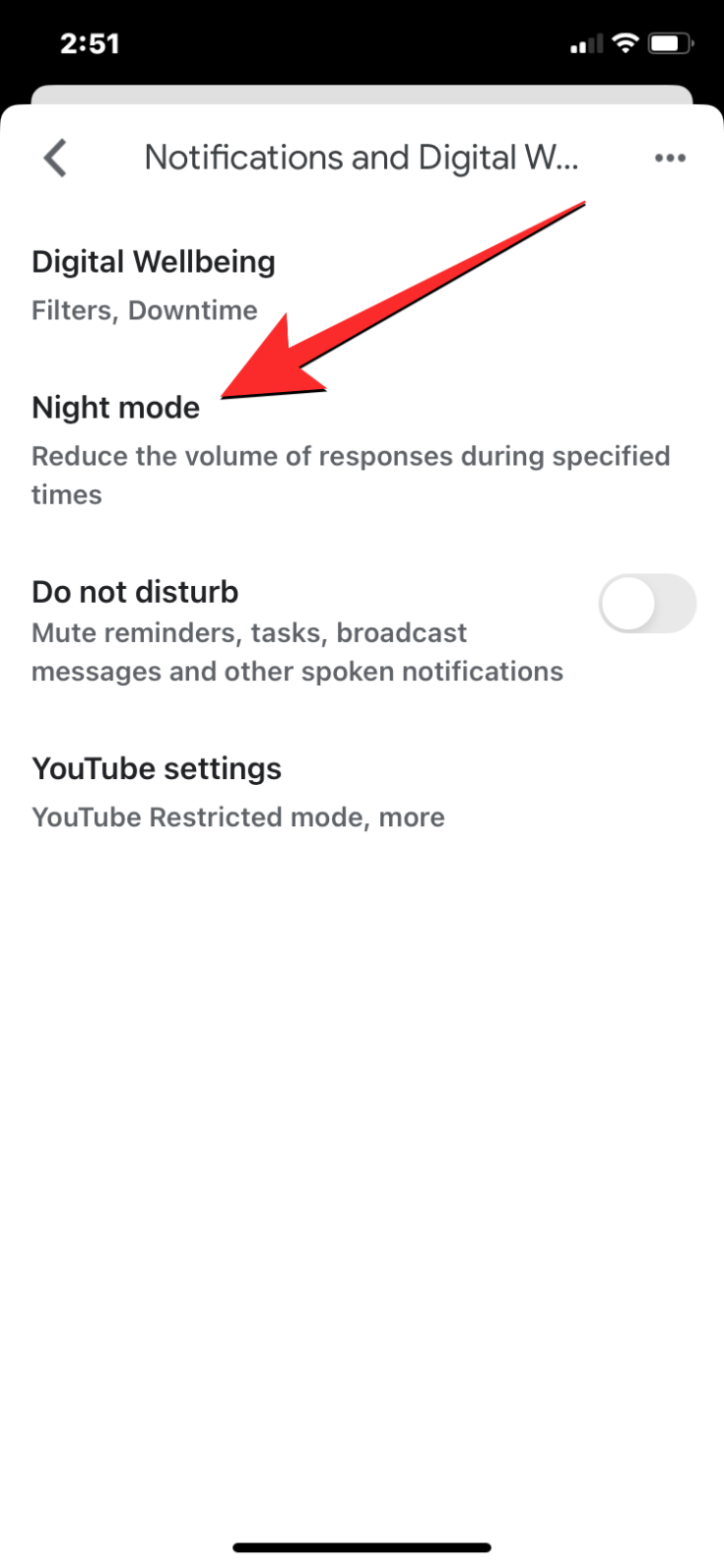Open the three-dot overflow menu
The height and width of the screenshot is (1568, 724).
point(670,158)
